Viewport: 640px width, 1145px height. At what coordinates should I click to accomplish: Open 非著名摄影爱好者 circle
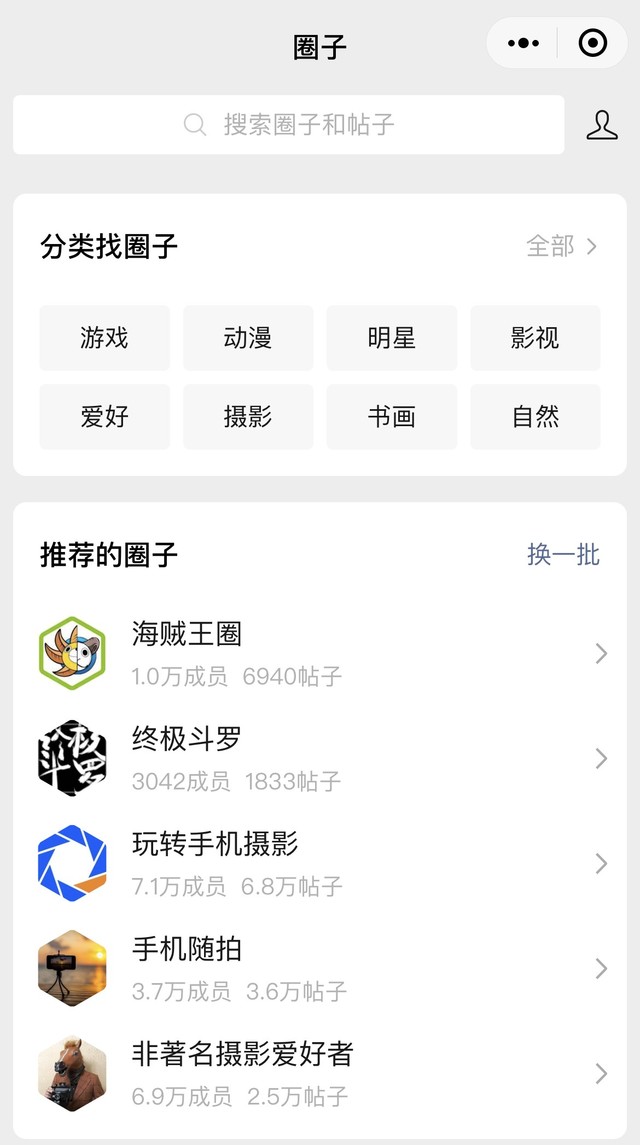(320, 1073)
